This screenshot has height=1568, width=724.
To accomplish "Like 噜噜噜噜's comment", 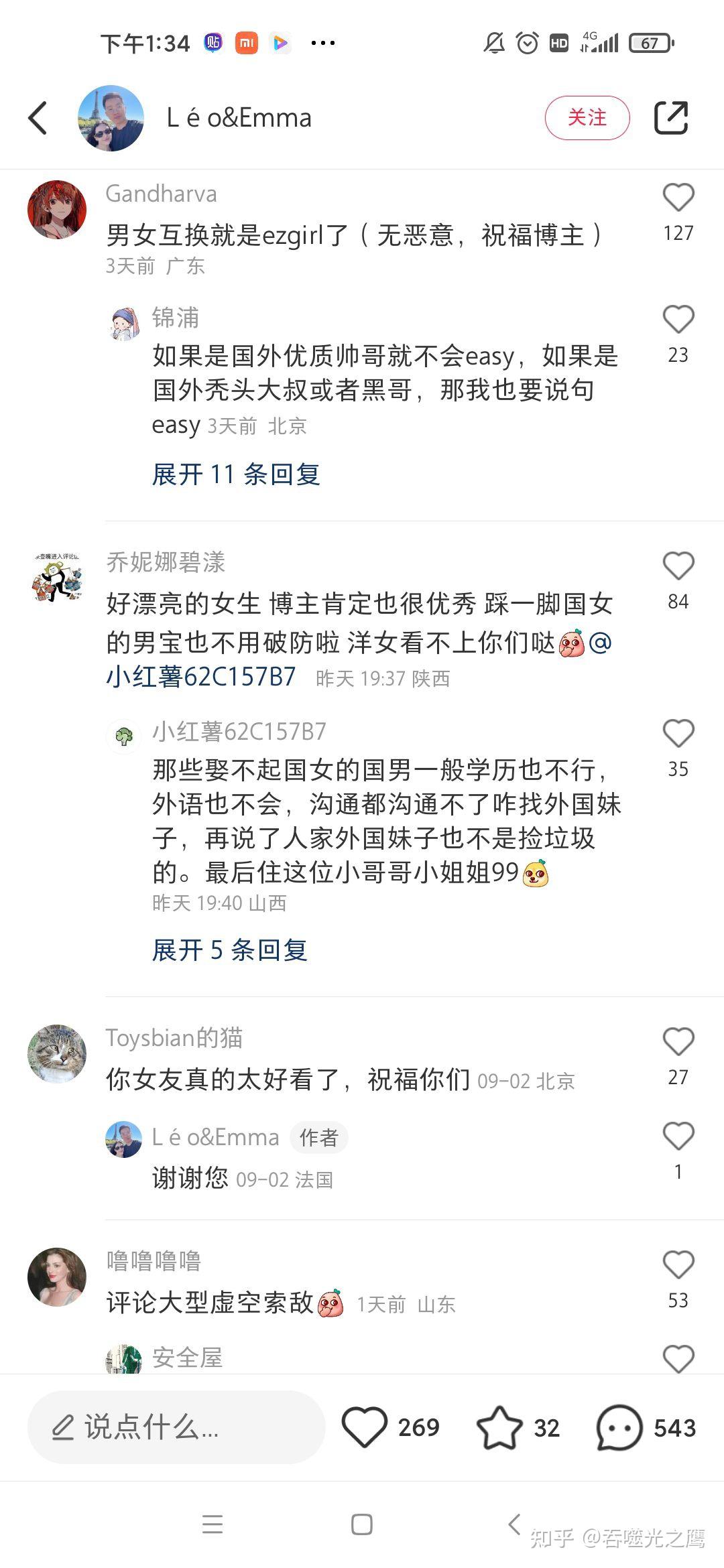I will coord(678,1265).
